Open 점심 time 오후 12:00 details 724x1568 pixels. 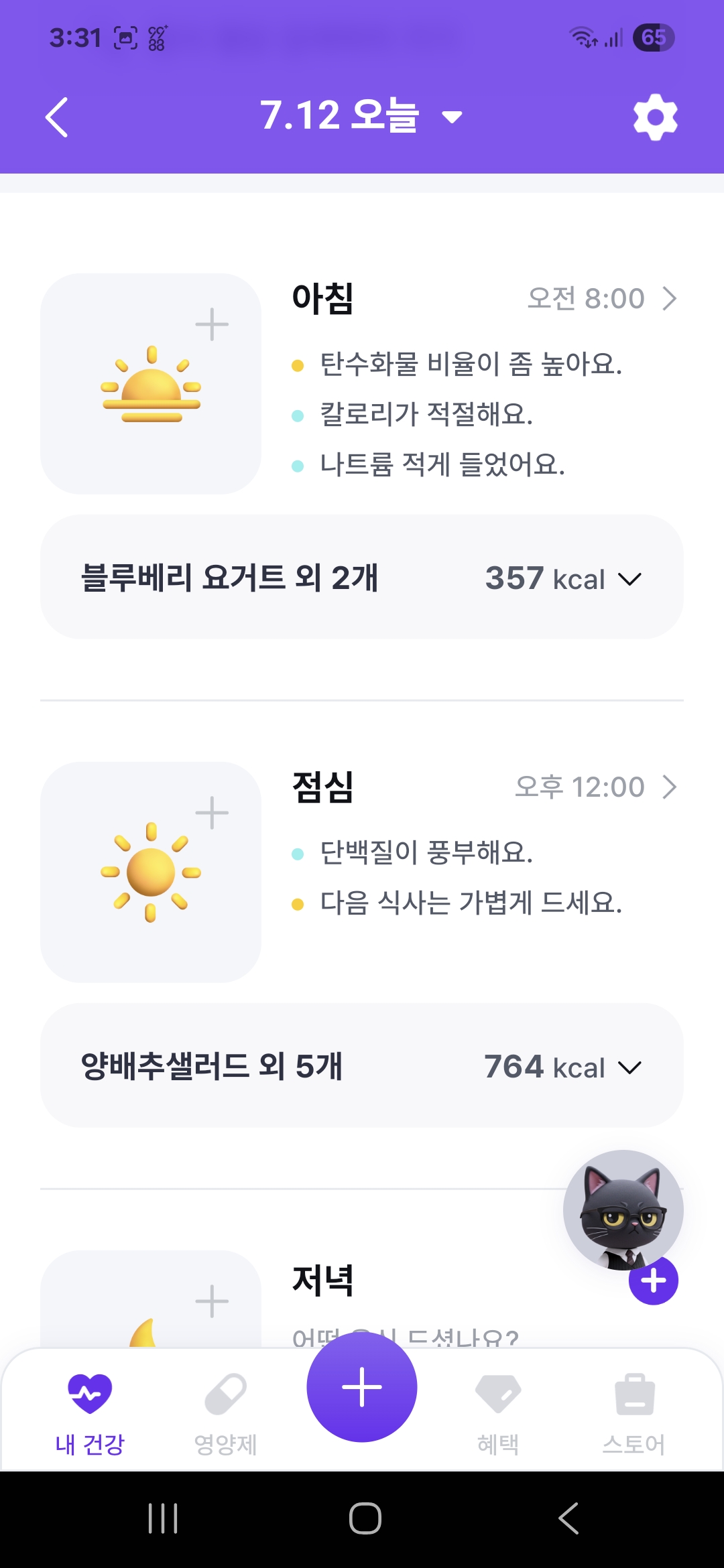tap(595, 787)
